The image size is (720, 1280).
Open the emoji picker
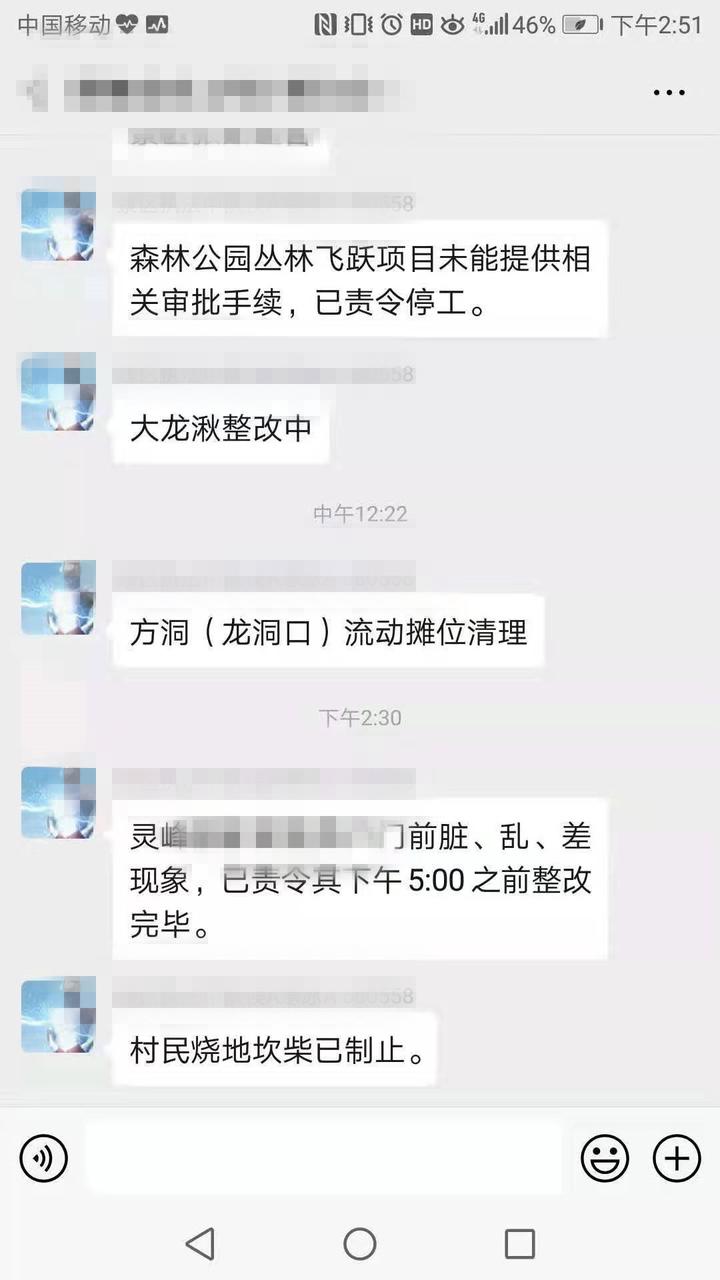pyautogui.click(x=605, y=1159)
